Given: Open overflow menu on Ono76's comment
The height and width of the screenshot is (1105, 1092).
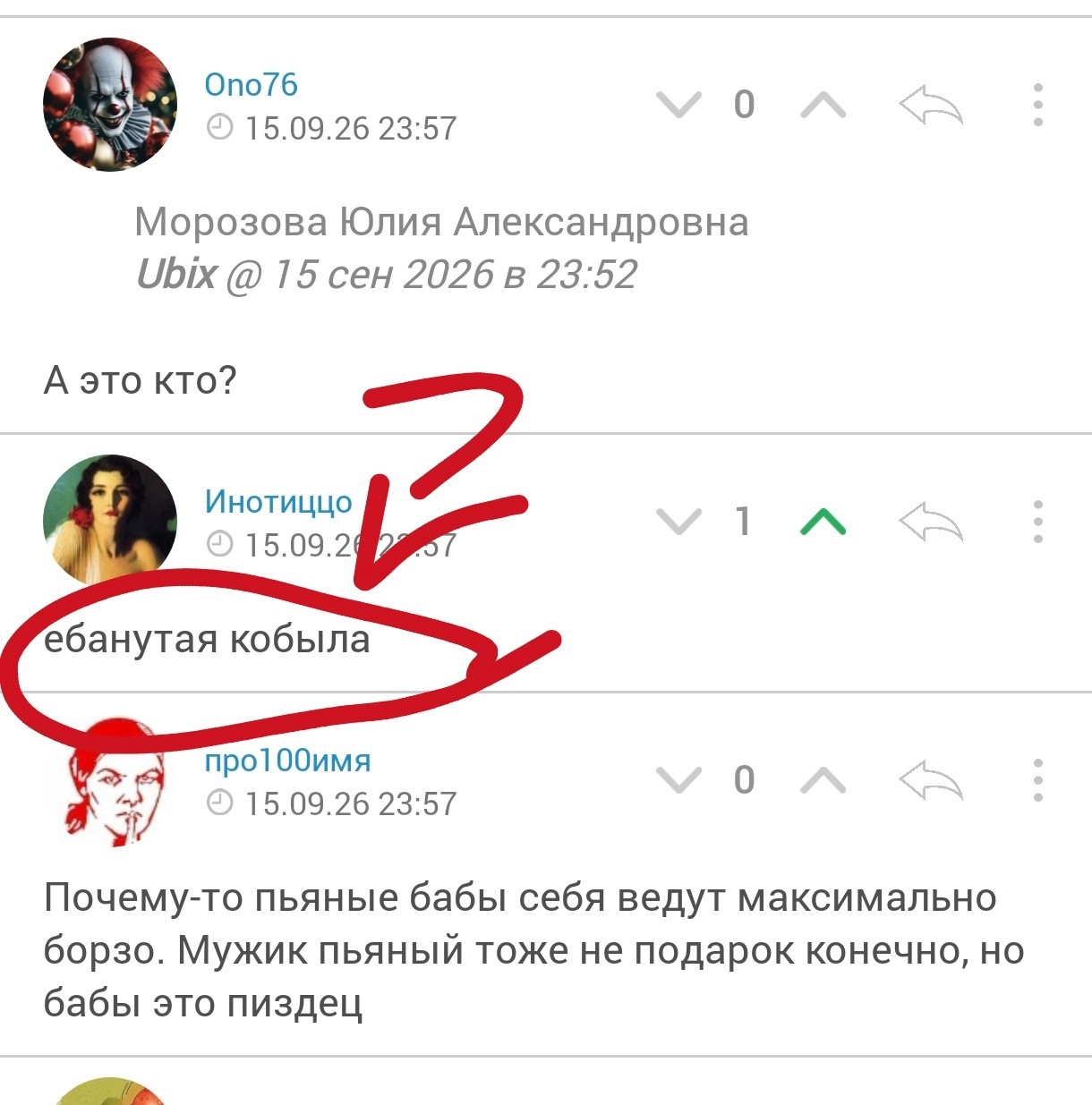Looking at the screenshot, I should (x=1038, y=105).
